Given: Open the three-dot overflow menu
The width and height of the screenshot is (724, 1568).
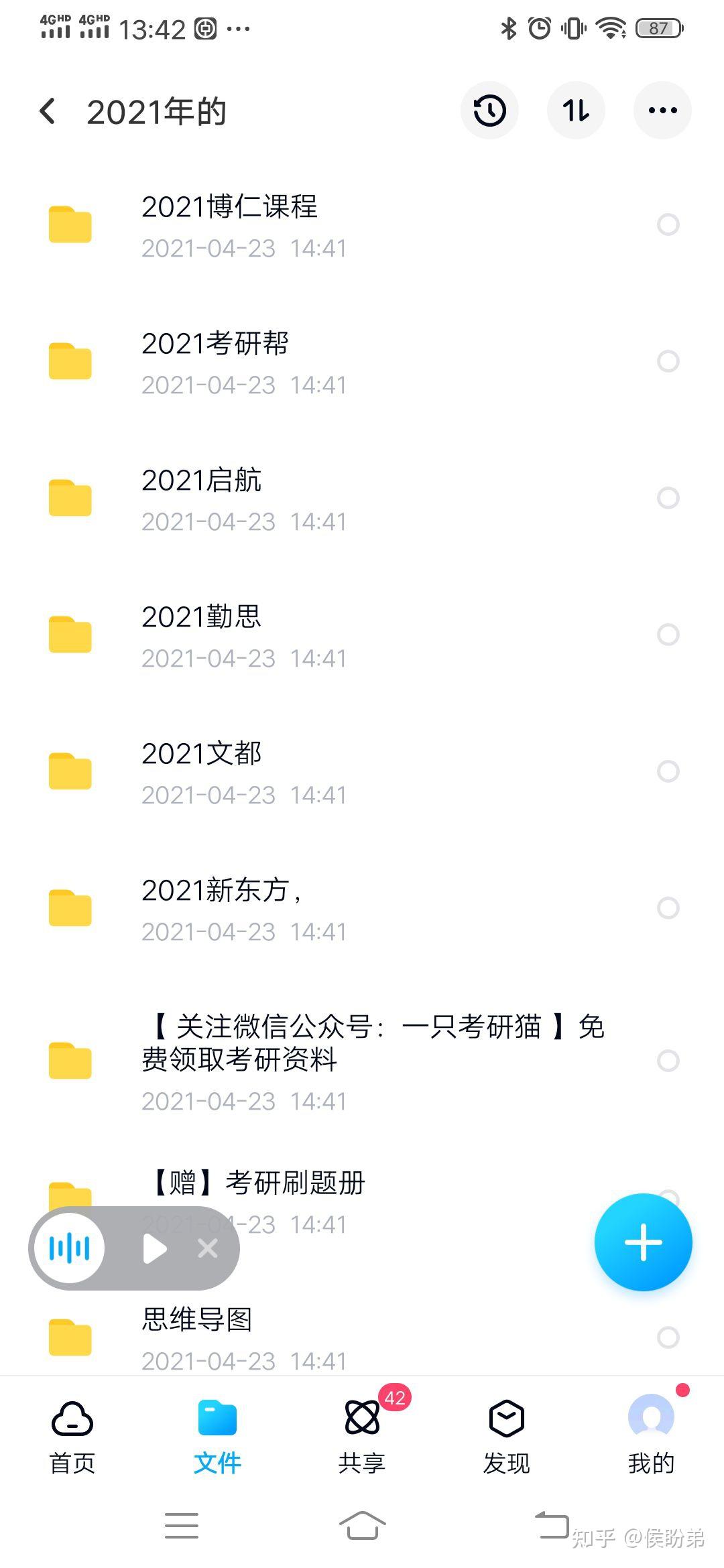Looking at the screenshot, I should pos(662,111).
